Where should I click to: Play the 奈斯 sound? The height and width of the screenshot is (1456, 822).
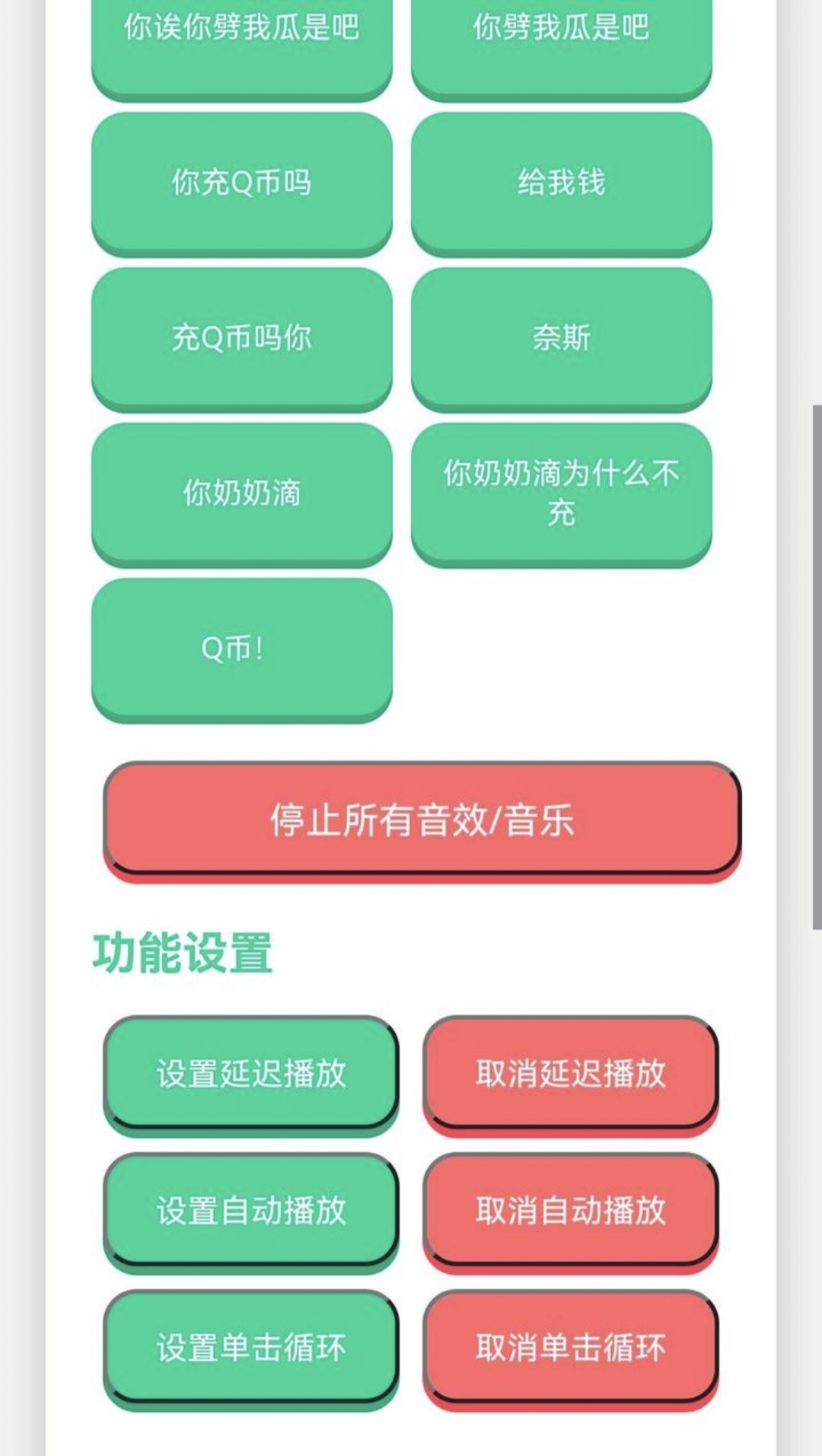click(561, 337)
